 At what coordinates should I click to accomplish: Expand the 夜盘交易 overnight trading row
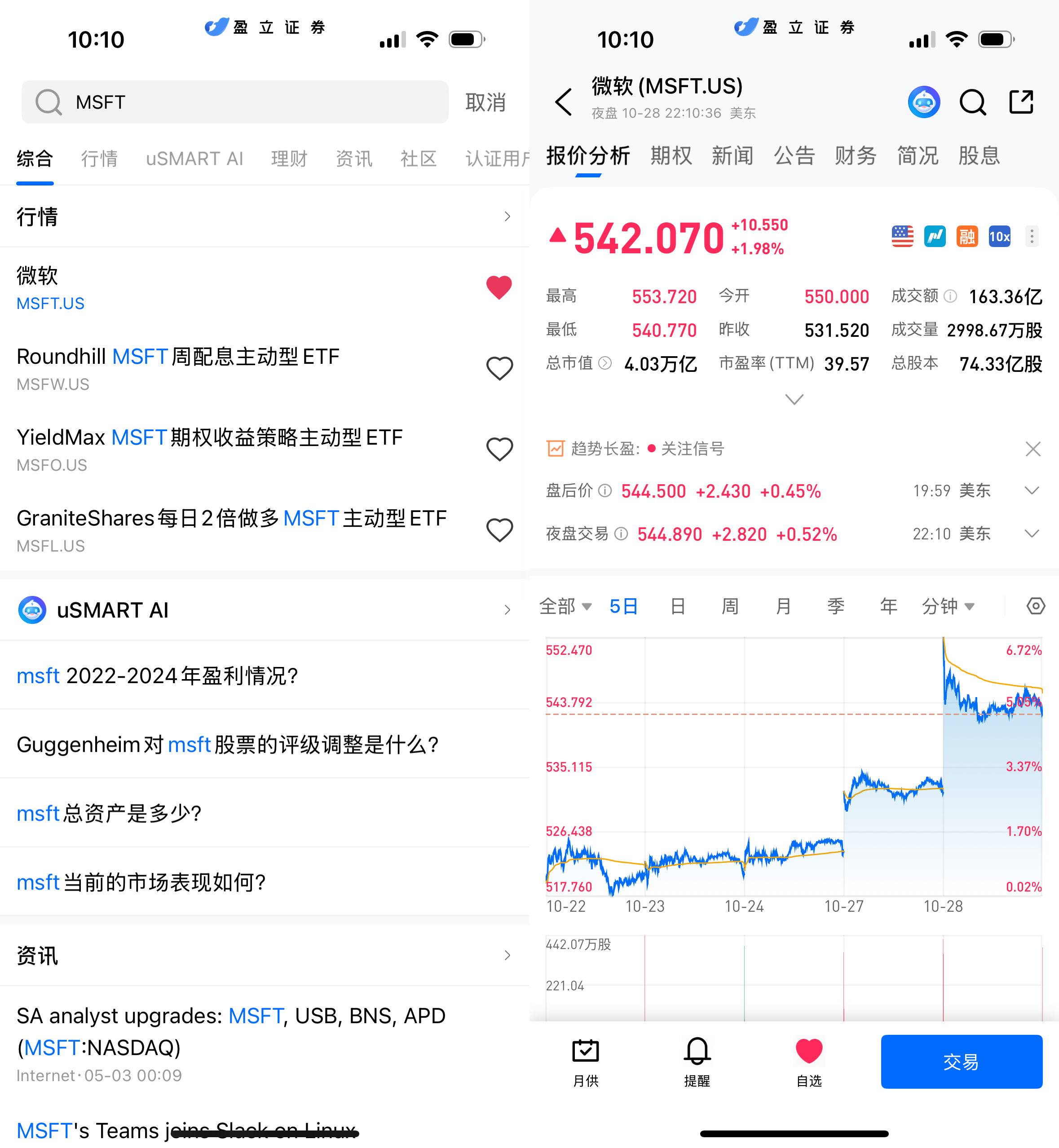(1032, 534)
